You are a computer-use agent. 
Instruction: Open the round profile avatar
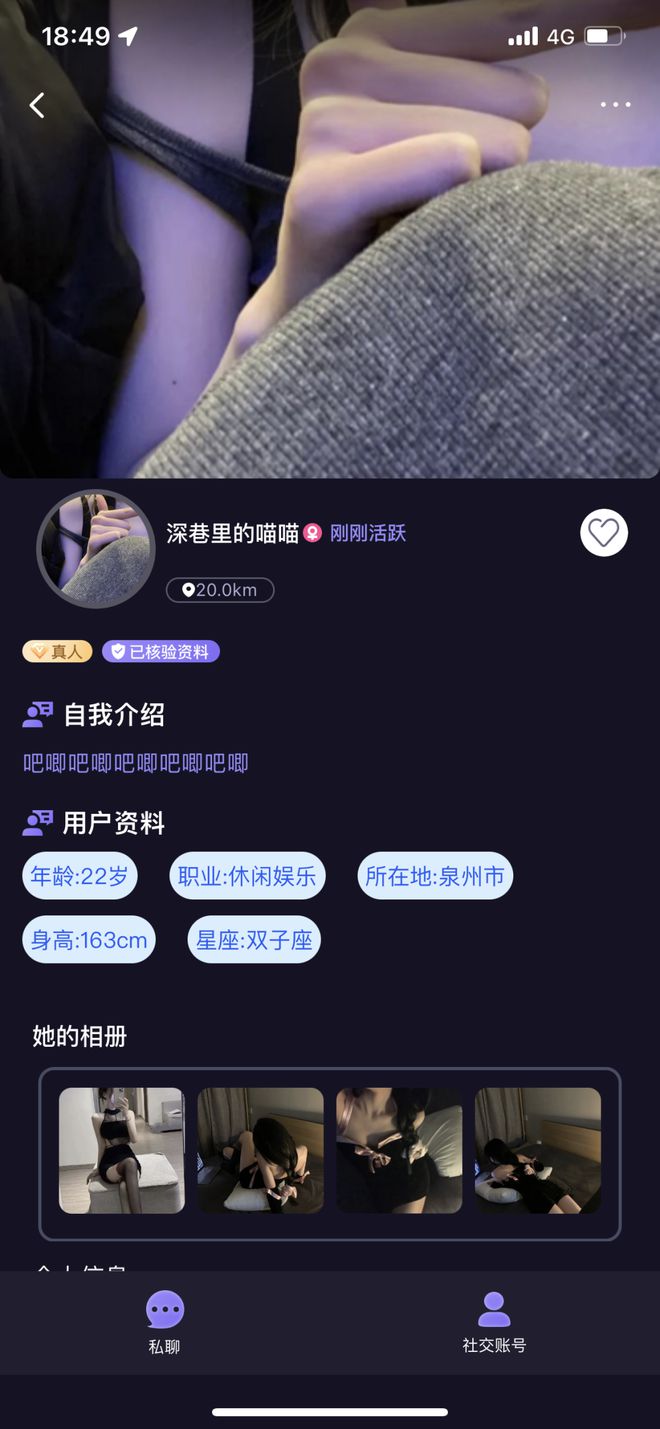click(x=96, y=549)
